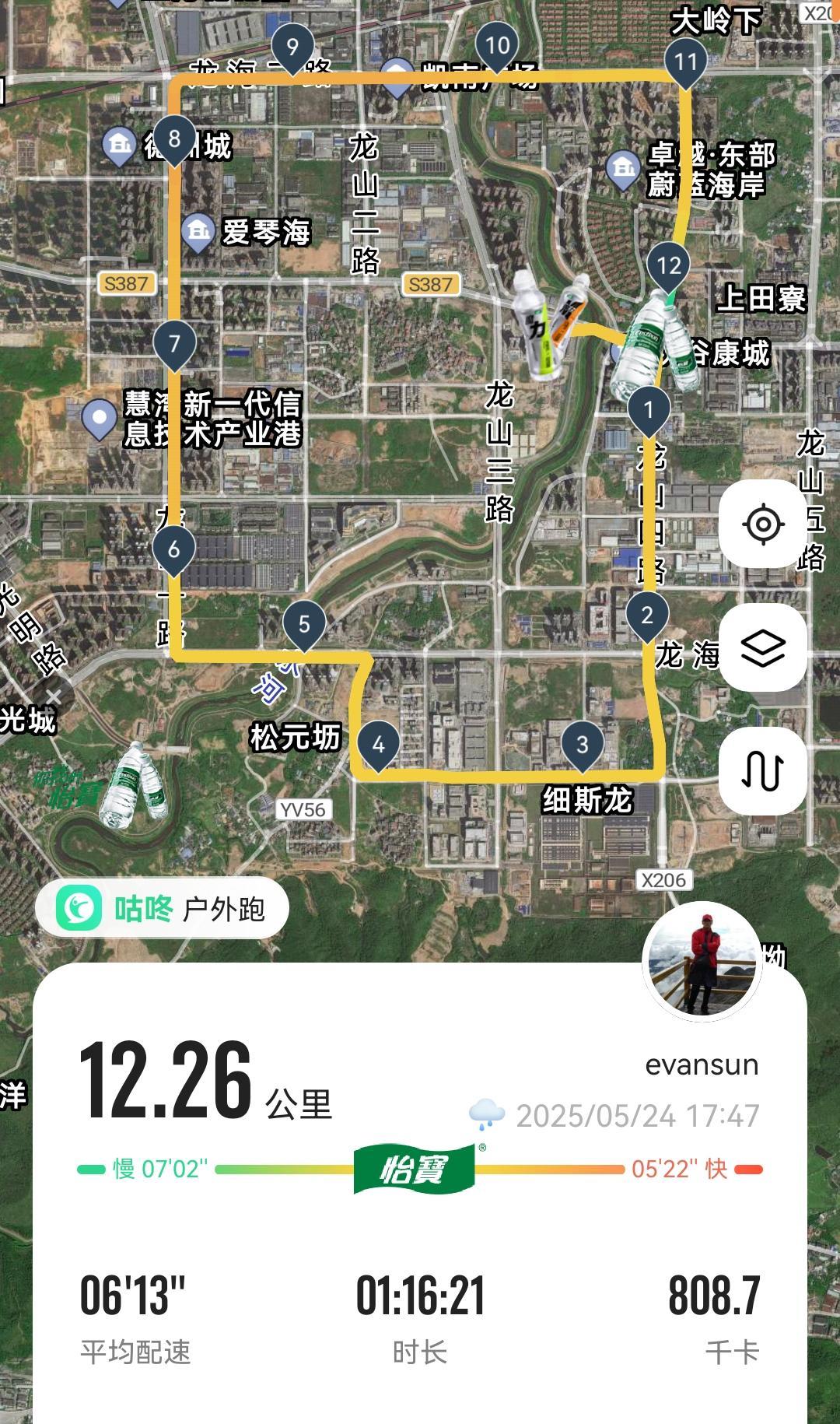Tap the route track toggle button

pos(763,771)
